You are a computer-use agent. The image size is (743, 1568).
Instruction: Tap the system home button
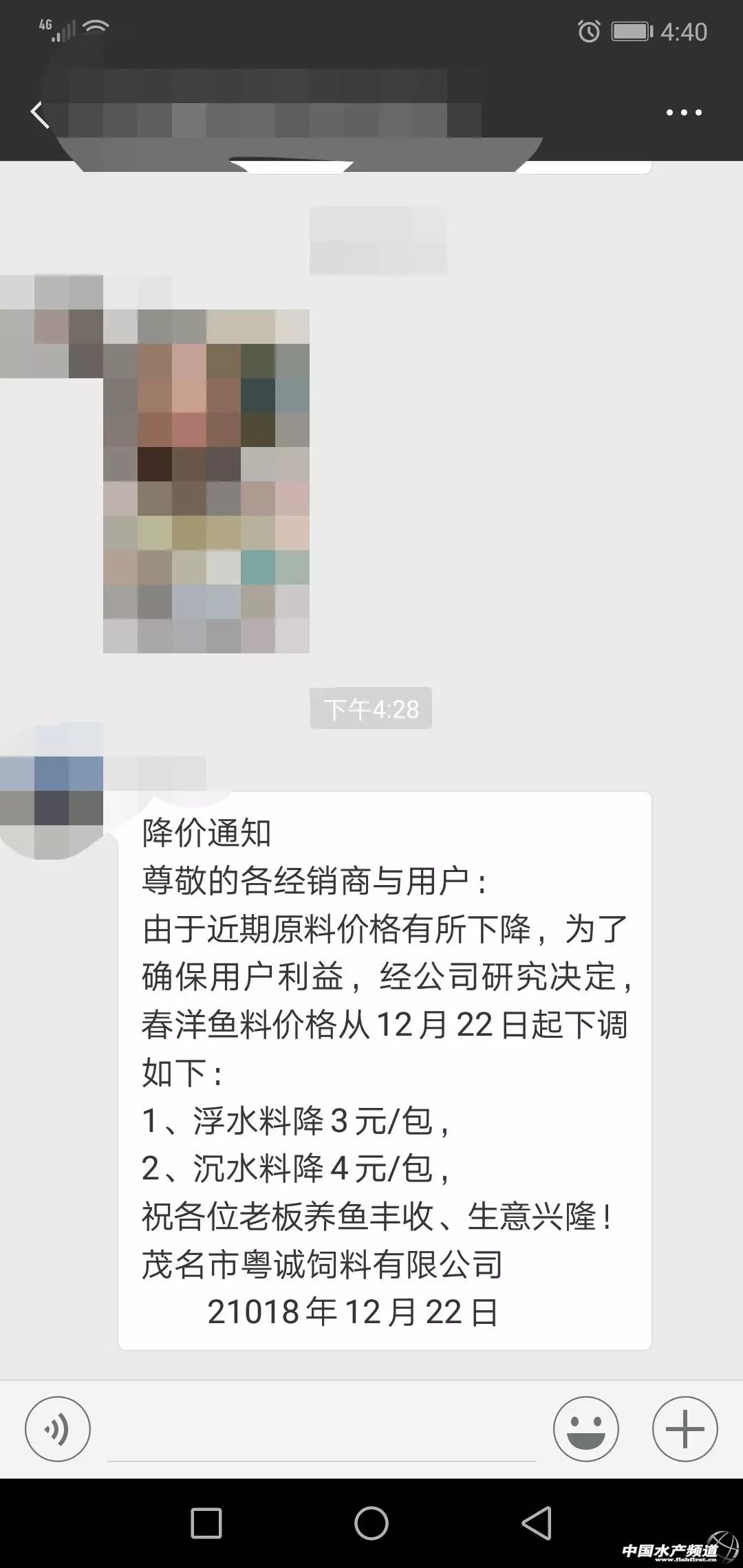tap(371, 1523)
